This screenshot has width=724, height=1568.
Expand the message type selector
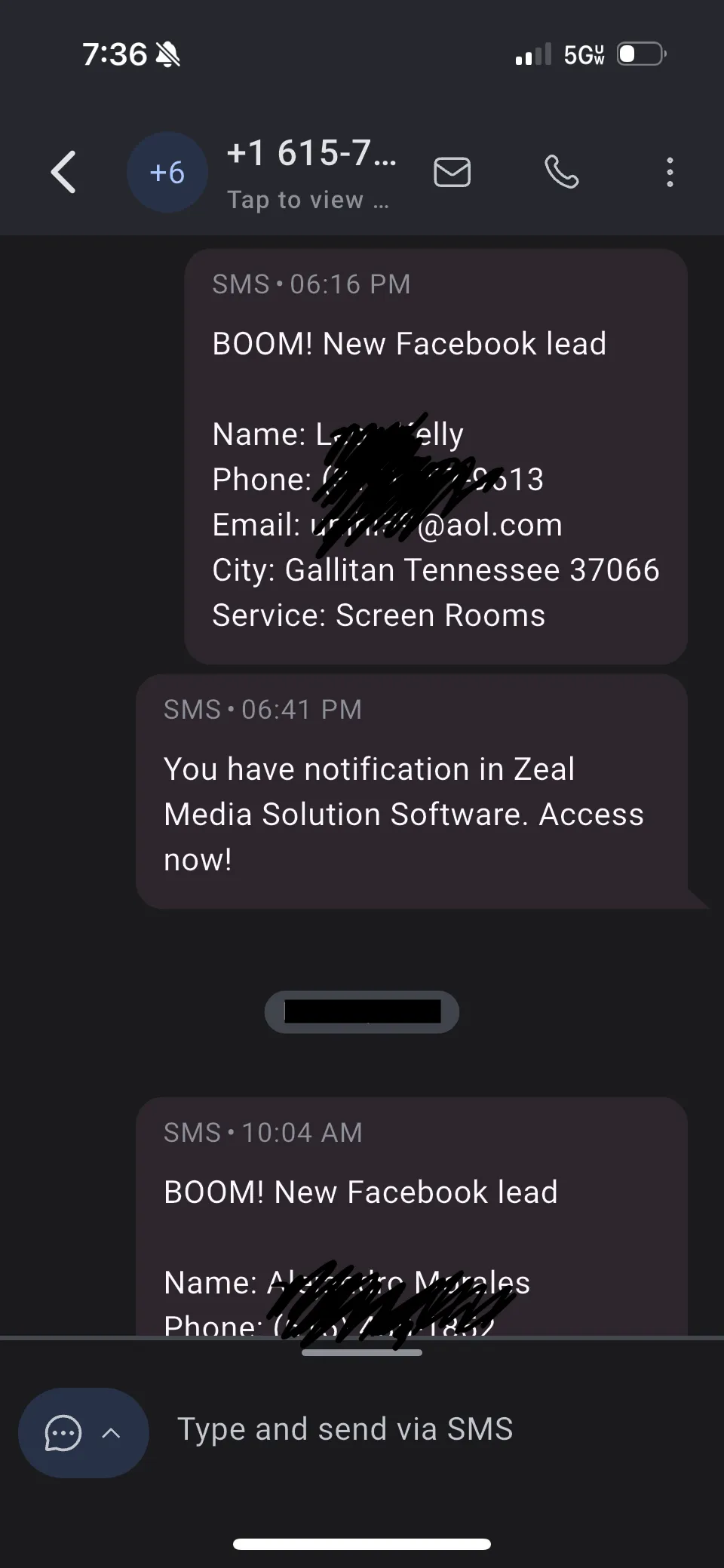click(84, 1432)
